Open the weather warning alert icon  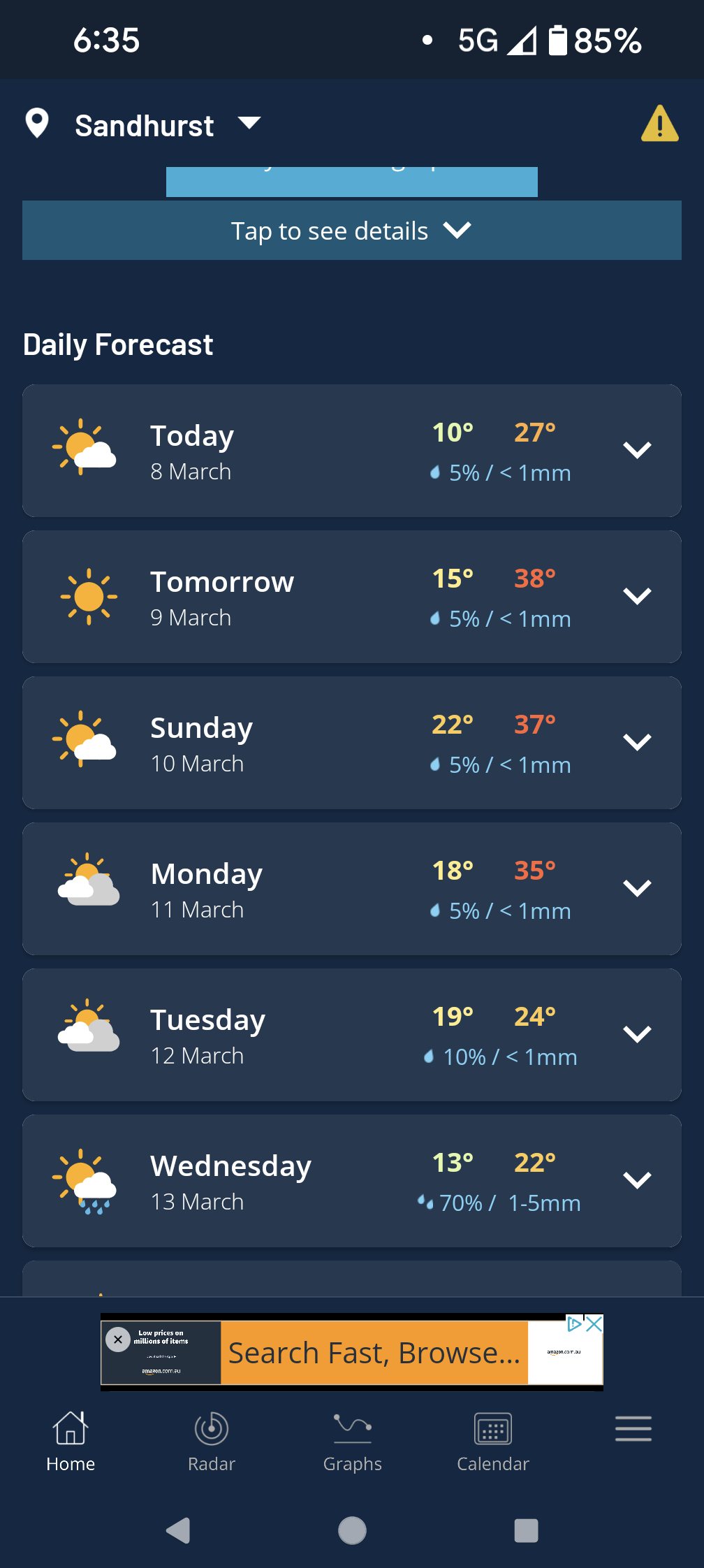tap(659, 124)
